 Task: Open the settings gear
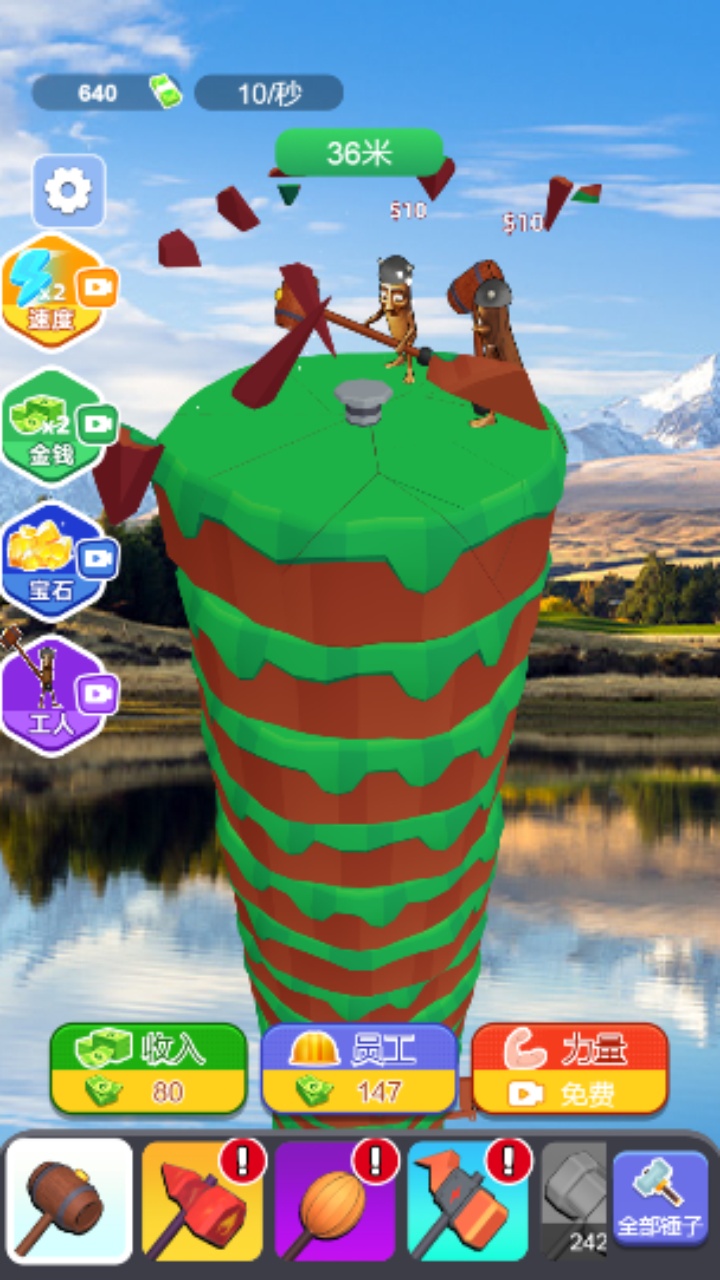[x=68, y=191]
